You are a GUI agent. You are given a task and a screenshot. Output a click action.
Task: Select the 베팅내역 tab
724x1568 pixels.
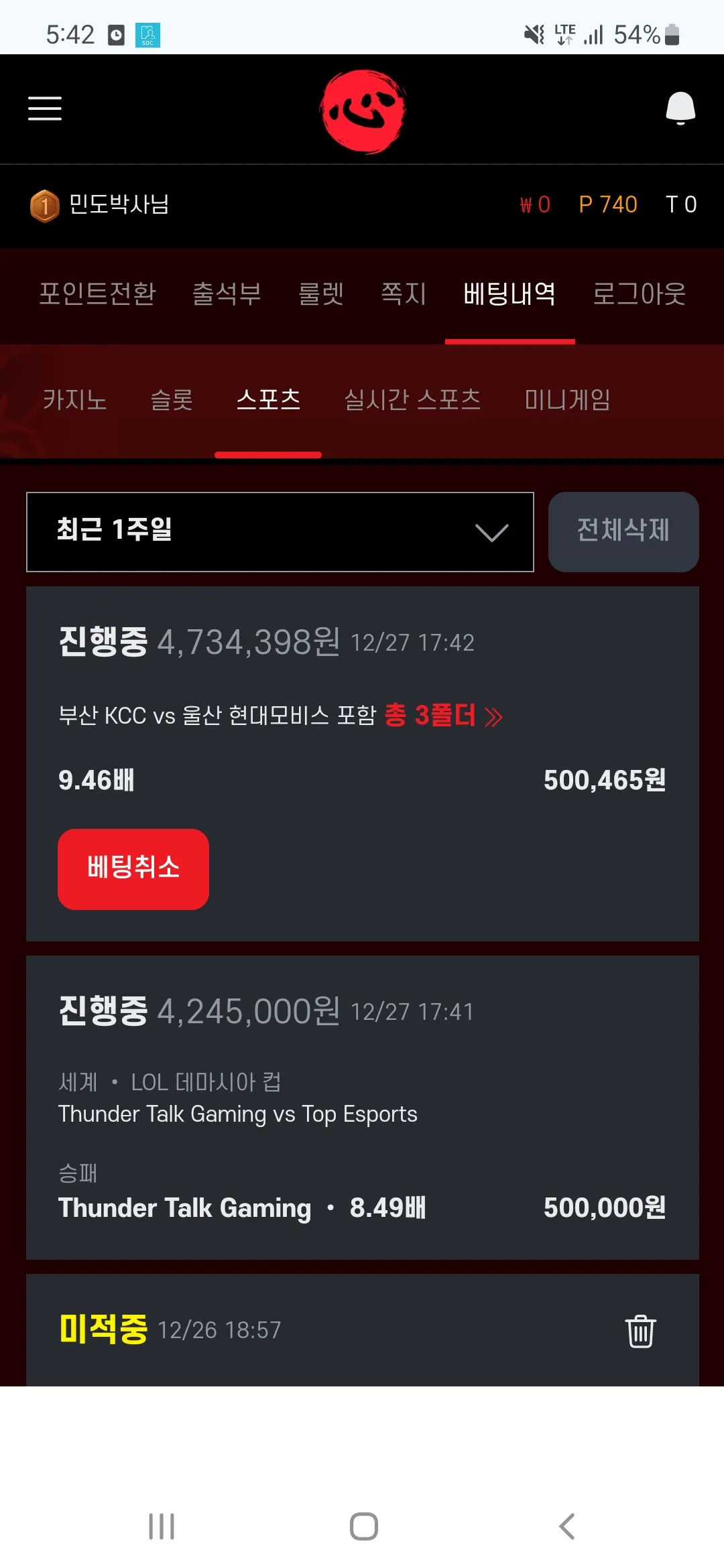click(x=509, y=293)
